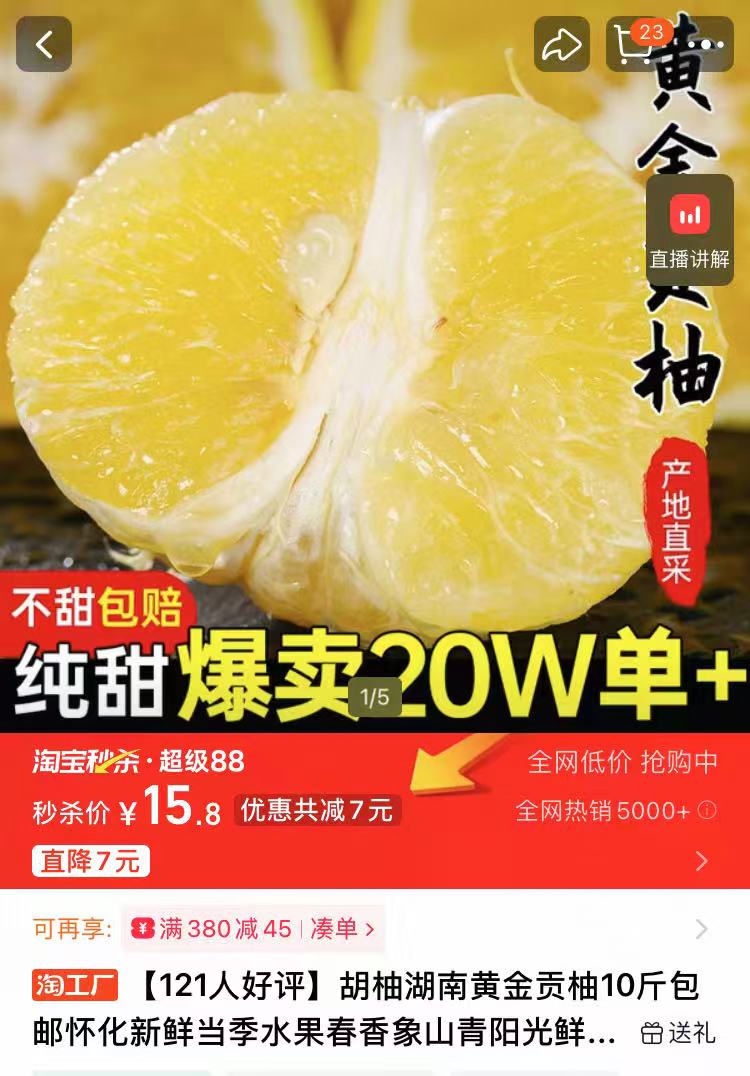Tap the 1/5 image page indicator

click(x=374, y=697)
